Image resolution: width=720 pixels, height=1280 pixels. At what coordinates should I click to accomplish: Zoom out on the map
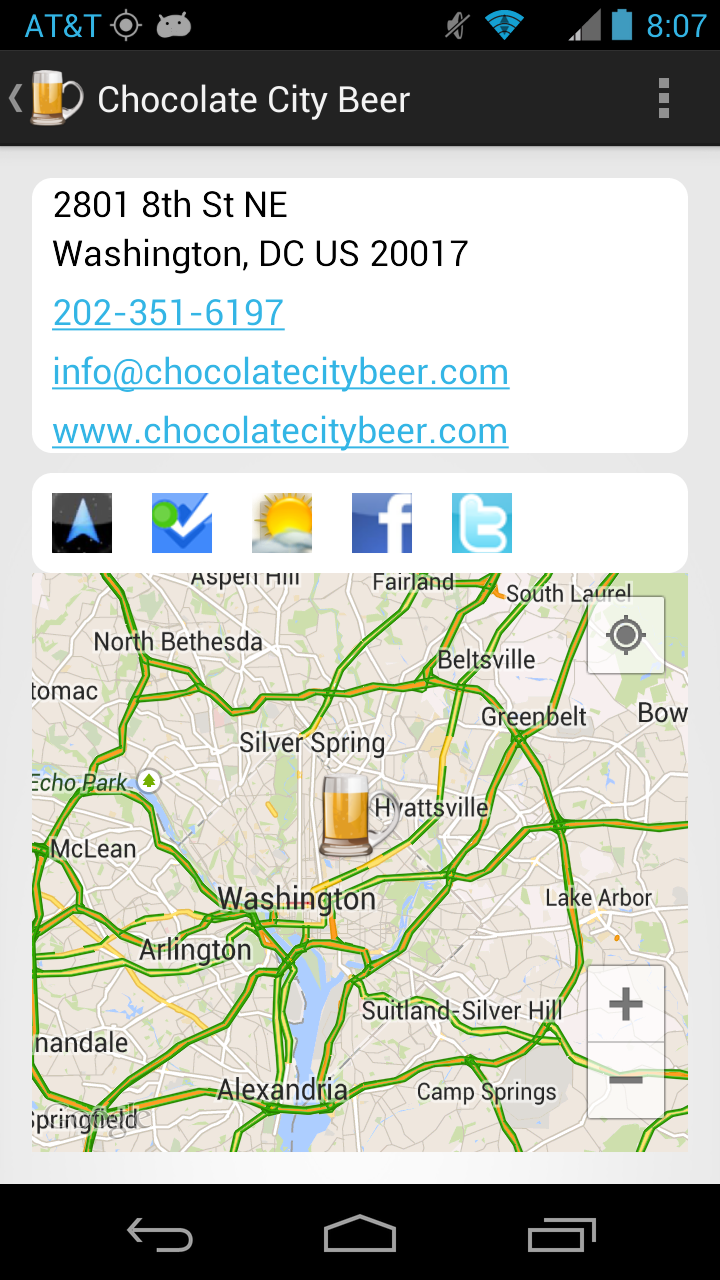click(626, 1080)
